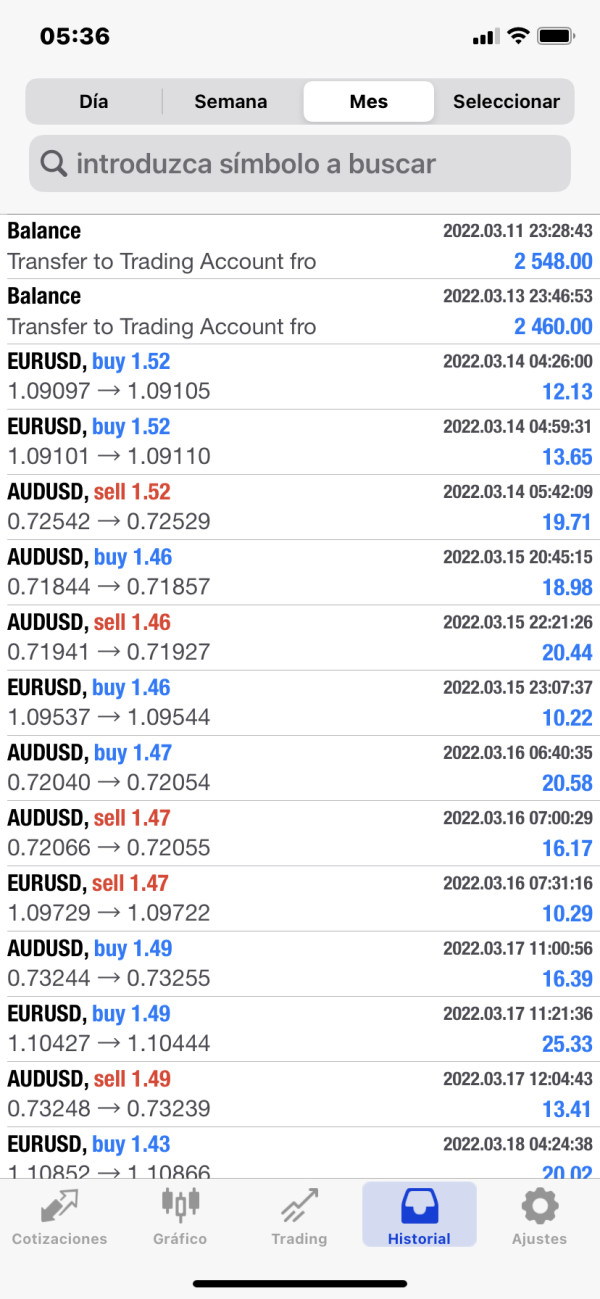The height and width of the screenshot is (1299, 600).
Task: Open the Cotizaciones tab
Action: tap(59, 1215)
